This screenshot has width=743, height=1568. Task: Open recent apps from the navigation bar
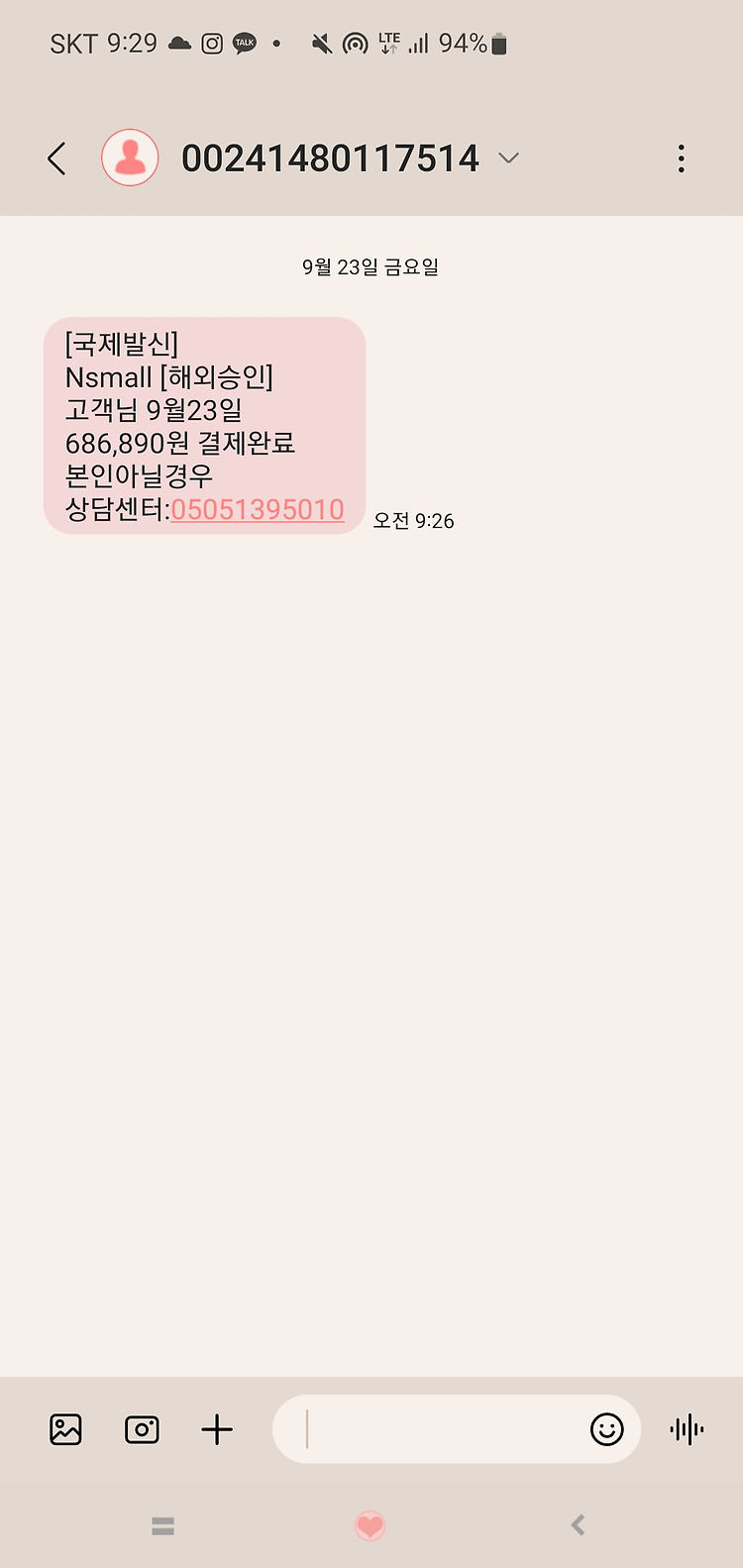(163, 1525)
